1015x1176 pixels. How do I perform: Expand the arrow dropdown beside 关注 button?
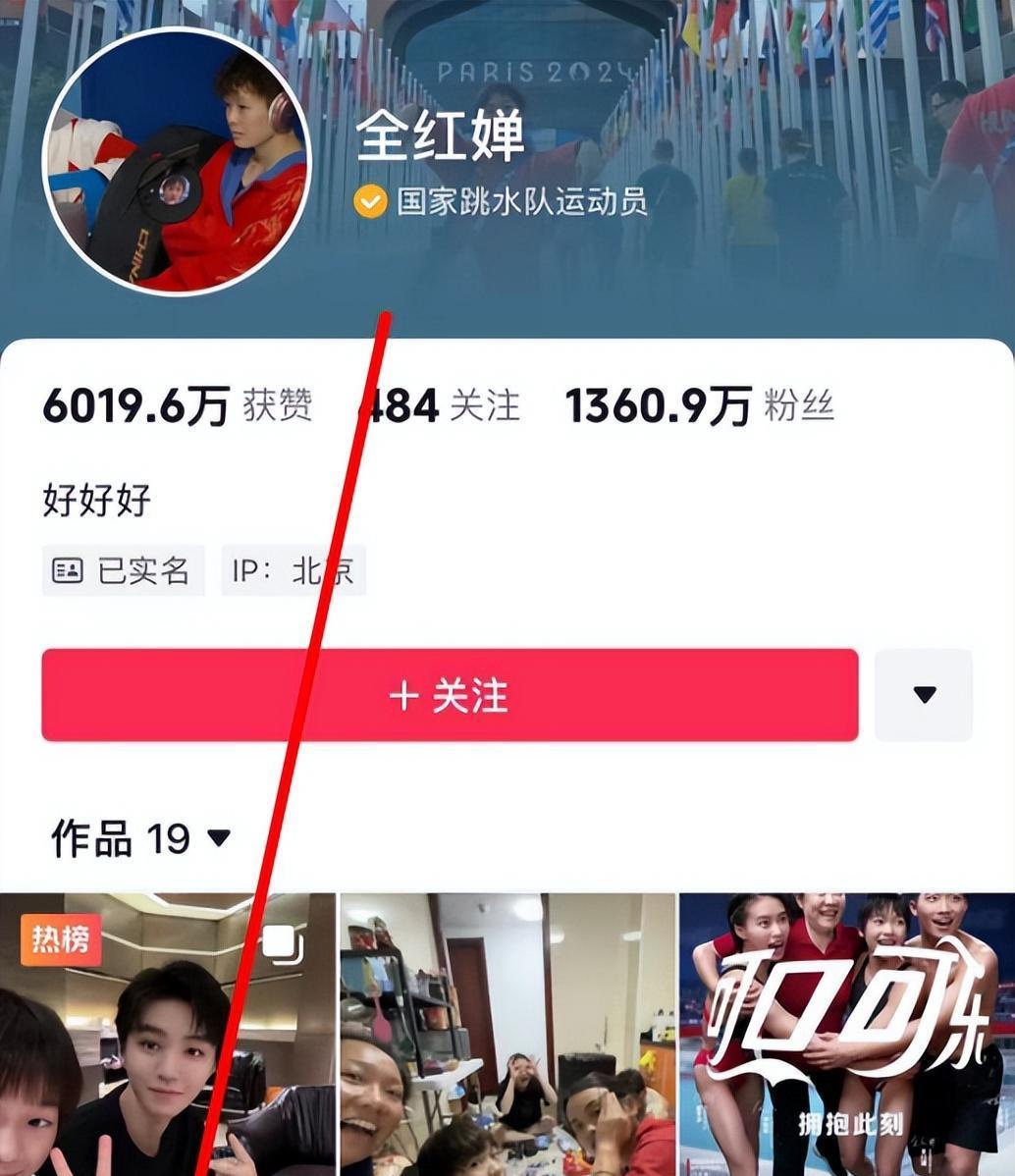coord(923,695)
